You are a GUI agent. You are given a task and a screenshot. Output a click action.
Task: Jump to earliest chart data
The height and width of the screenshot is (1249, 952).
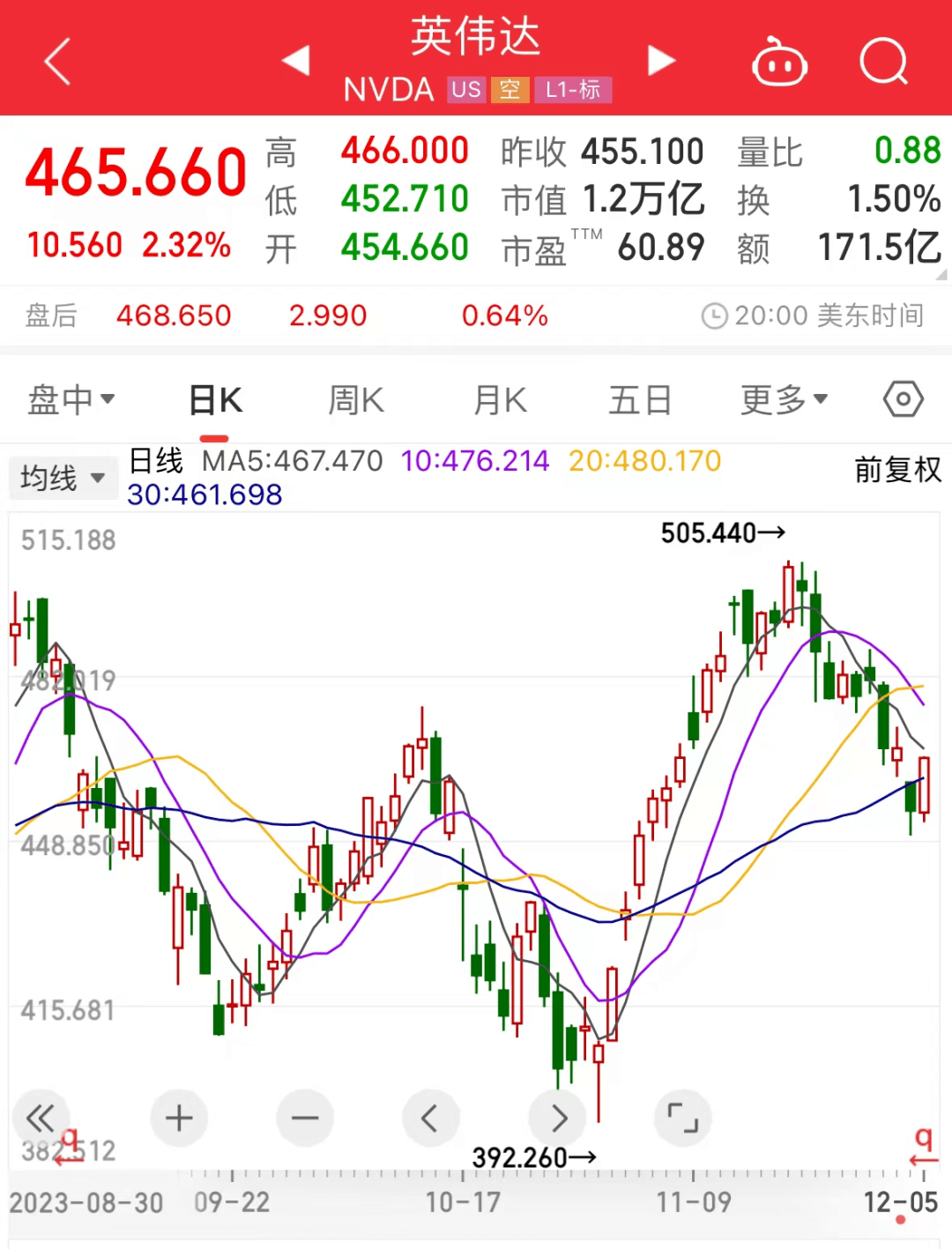click(40, 1119)
